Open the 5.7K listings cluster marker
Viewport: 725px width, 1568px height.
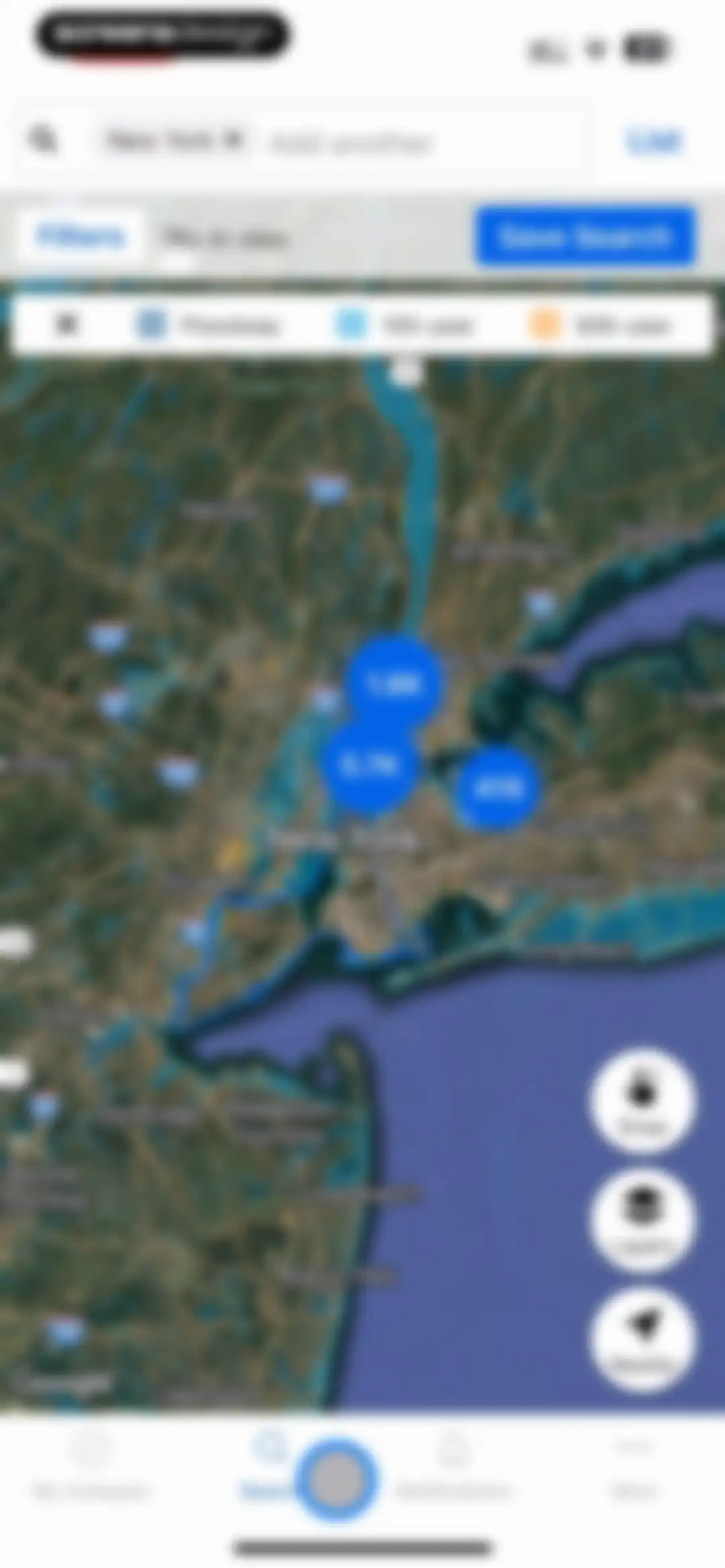click(x=369, y=764)
